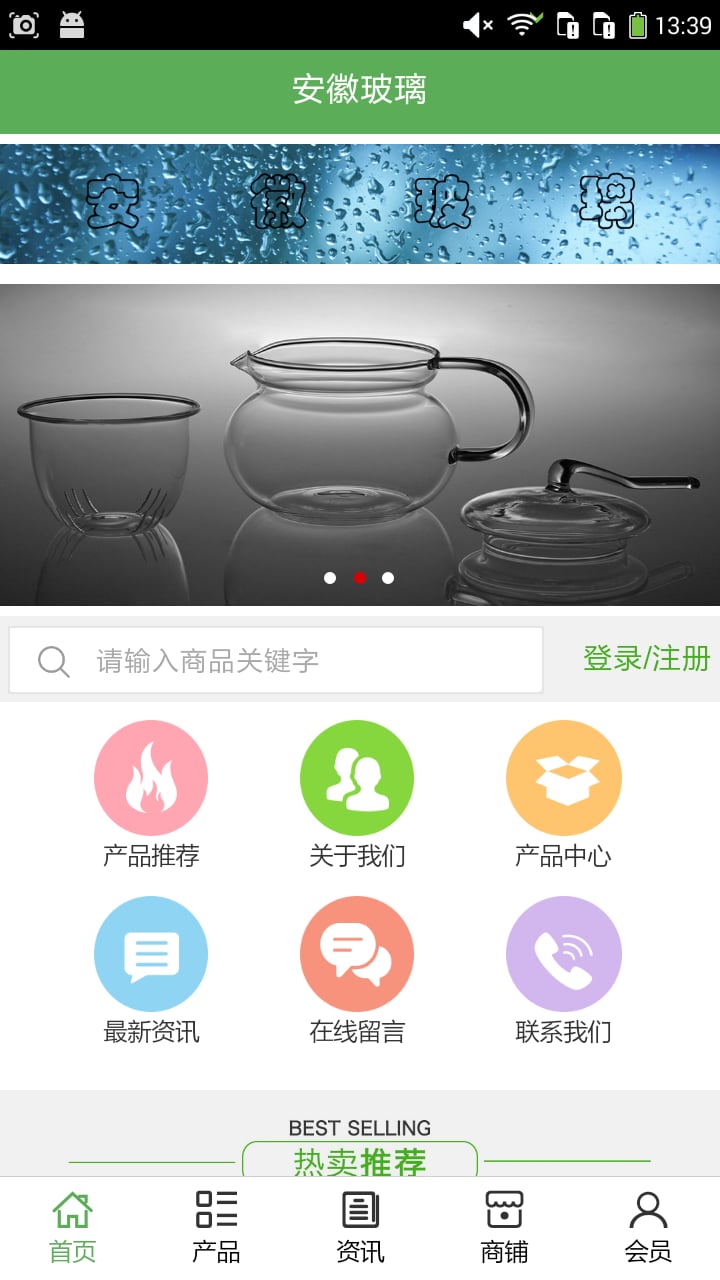
Task: Tap the 产品中心 open-box icon
Action: (563, 777)
